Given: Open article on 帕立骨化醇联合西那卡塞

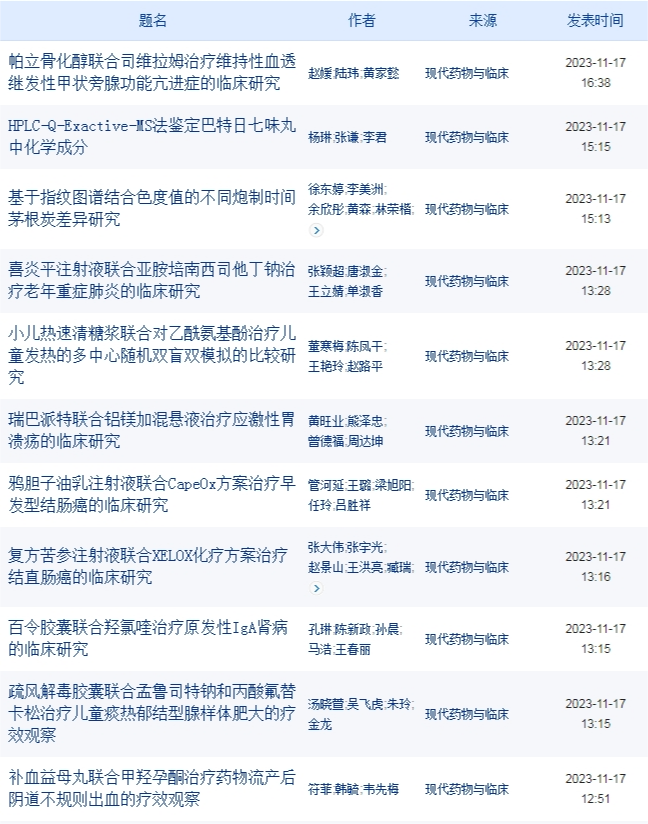Looking at the screenshot, I should 152,72.
